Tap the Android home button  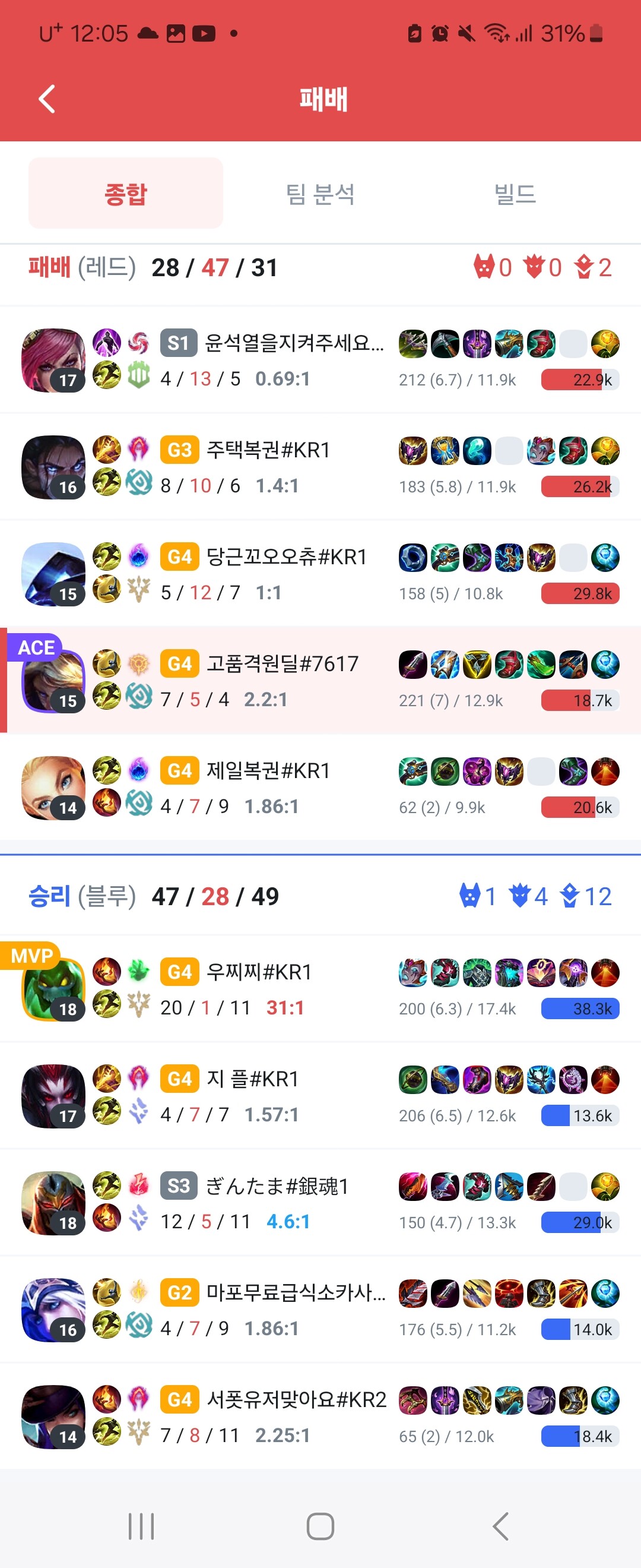[320, 1526]
